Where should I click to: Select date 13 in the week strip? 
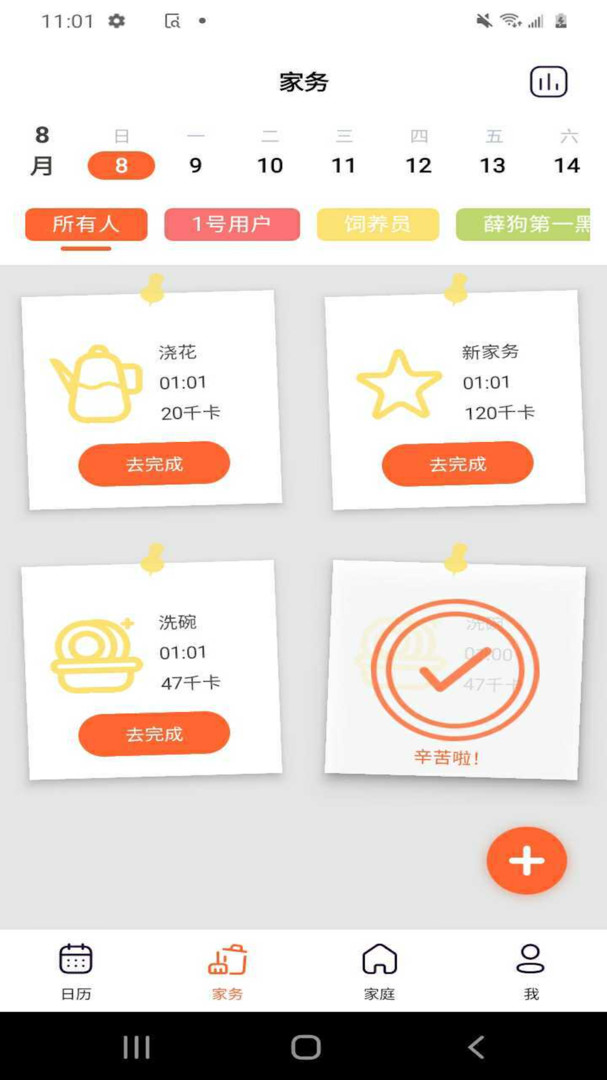[x=493, y=165]
